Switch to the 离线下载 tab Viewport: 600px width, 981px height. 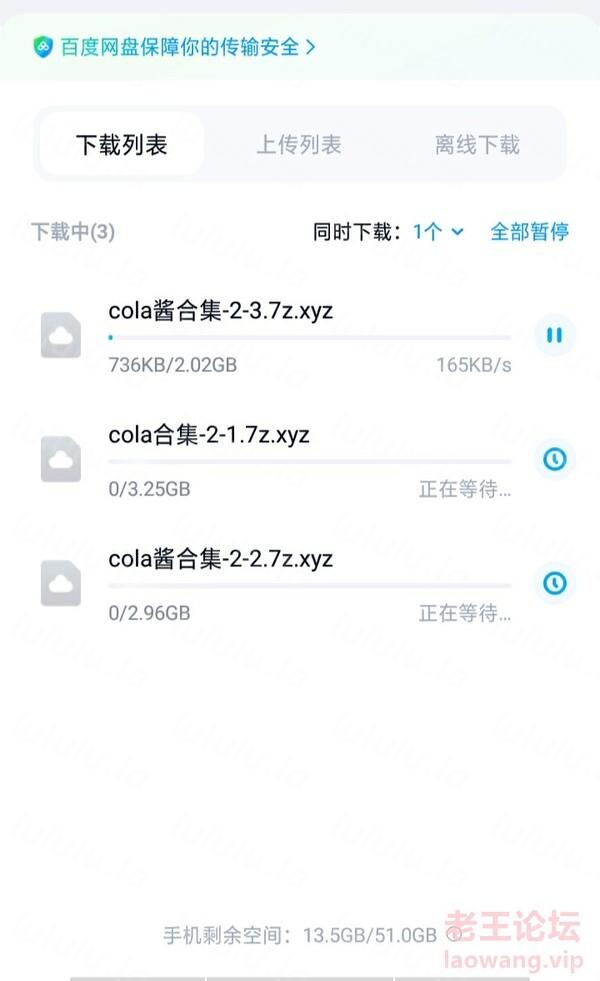pos(477,145)
